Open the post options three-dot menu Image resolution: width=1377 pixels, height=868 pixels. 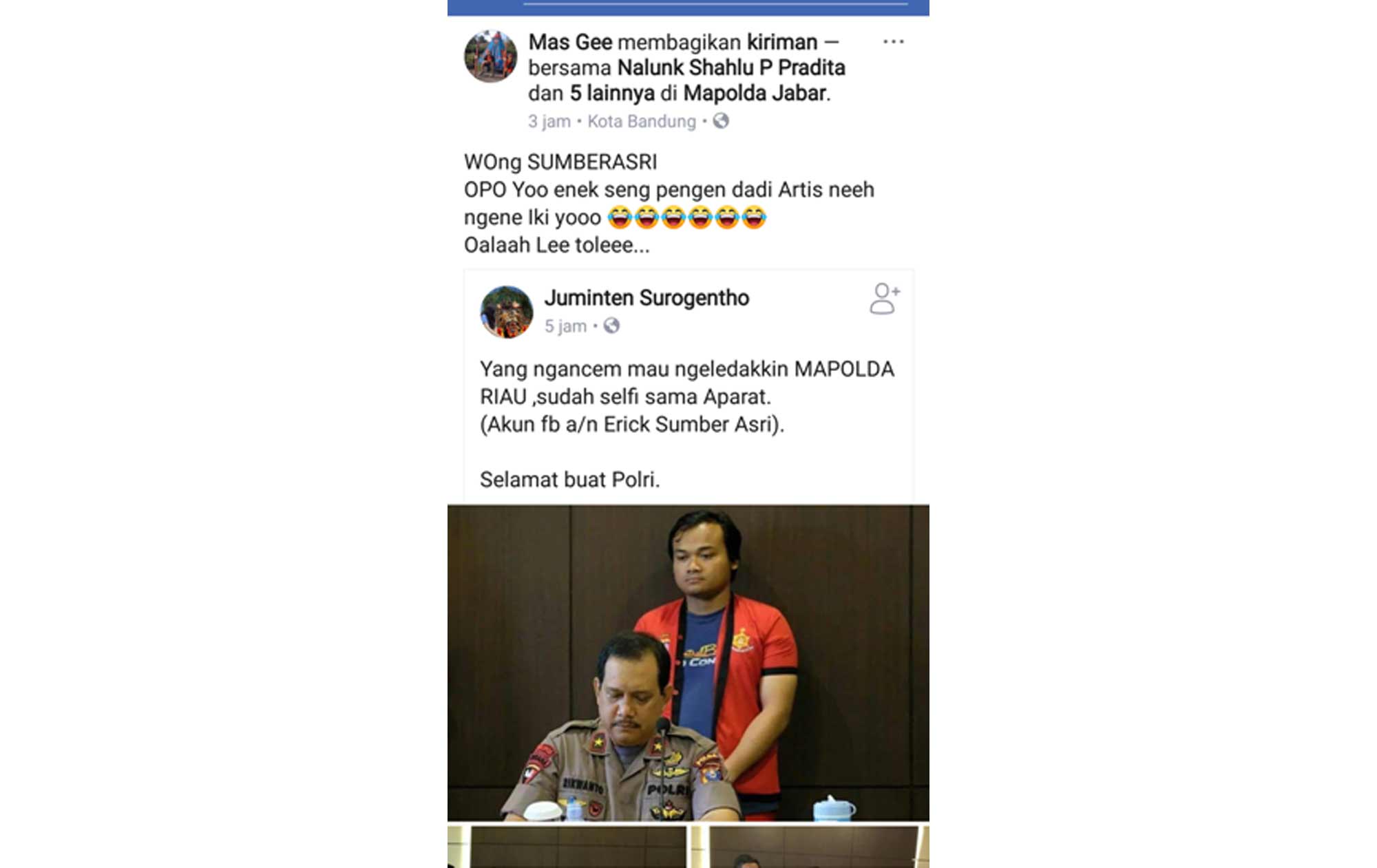coord(893,42)
